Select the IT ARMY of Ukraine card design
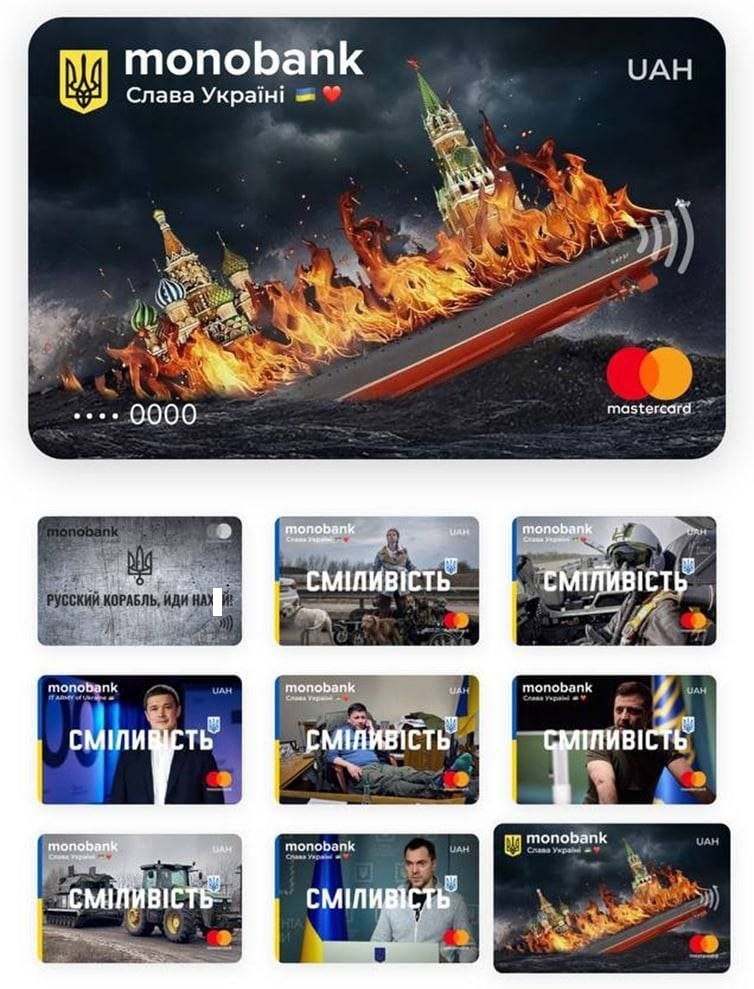Image resolution: width=754 pixels, height=989 pixels. (140, 739)
